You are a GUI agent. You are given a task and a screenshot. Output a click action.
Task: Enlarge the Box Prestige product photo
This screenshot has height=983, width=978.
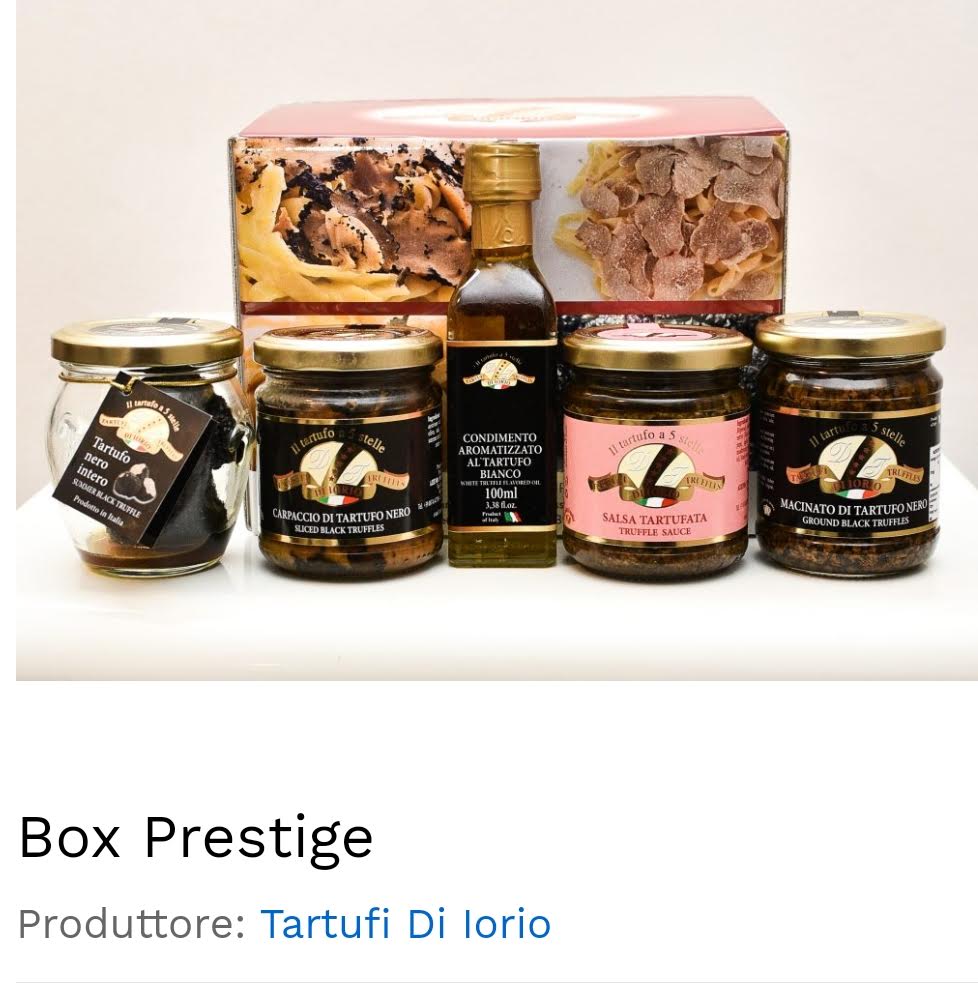click(x=497, y=340)
